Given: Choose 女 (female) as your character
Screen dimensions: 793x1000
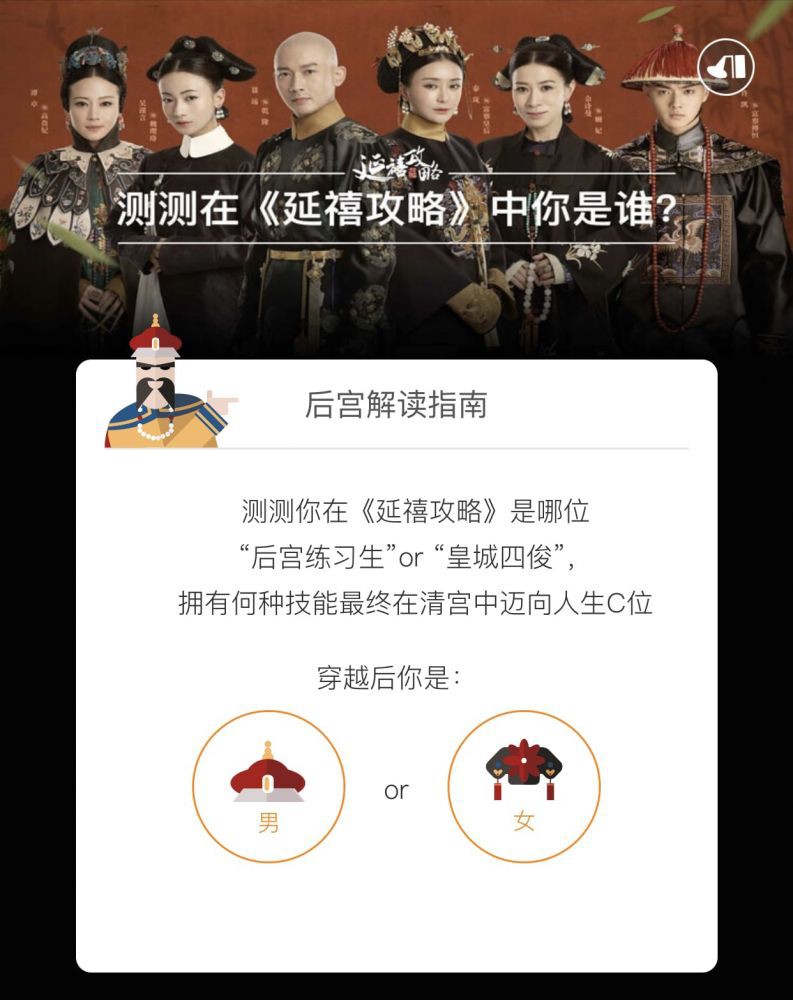Looking at the screenshot, I should point(524,787).
